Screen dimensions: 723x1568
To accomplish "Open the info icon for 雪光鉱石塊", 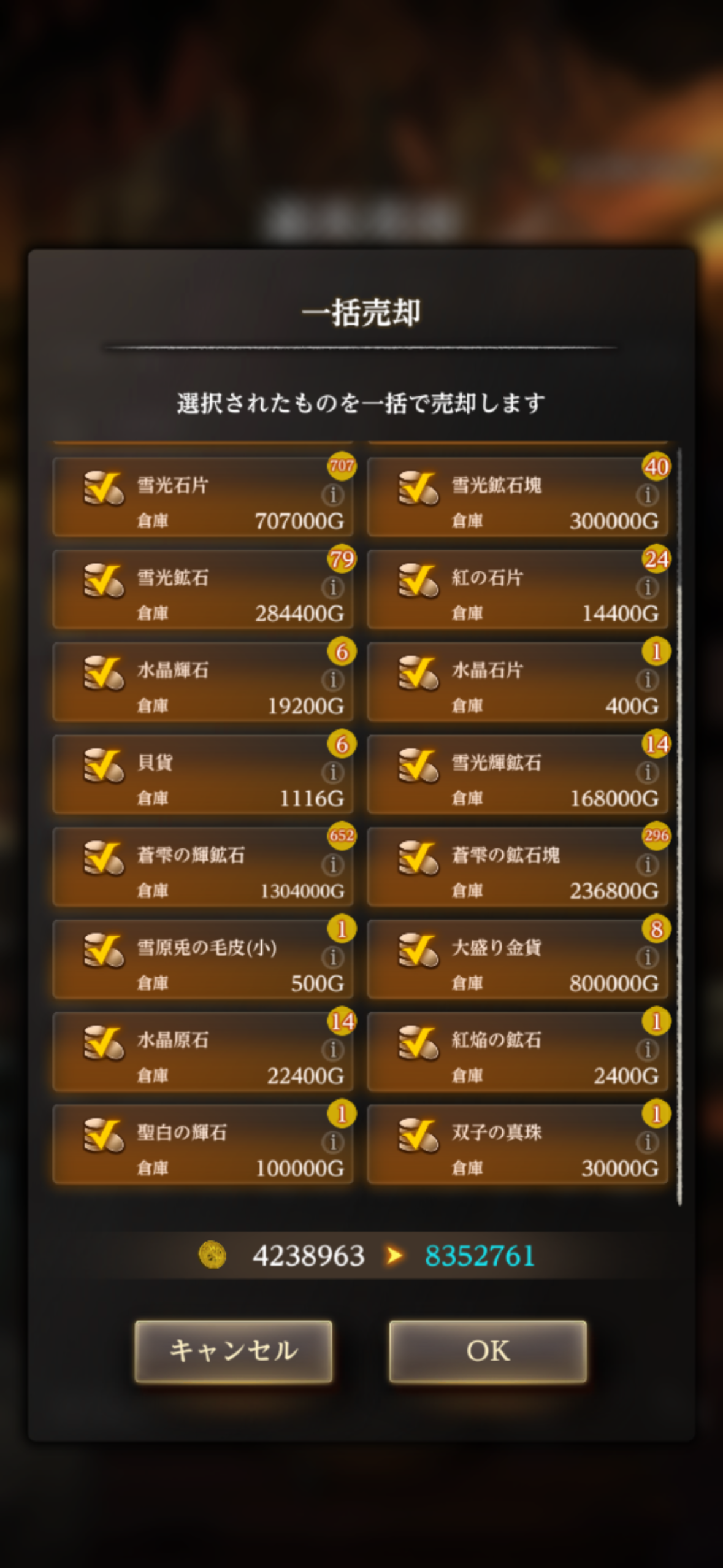I will pyautogui.click(x=647, y=494).
